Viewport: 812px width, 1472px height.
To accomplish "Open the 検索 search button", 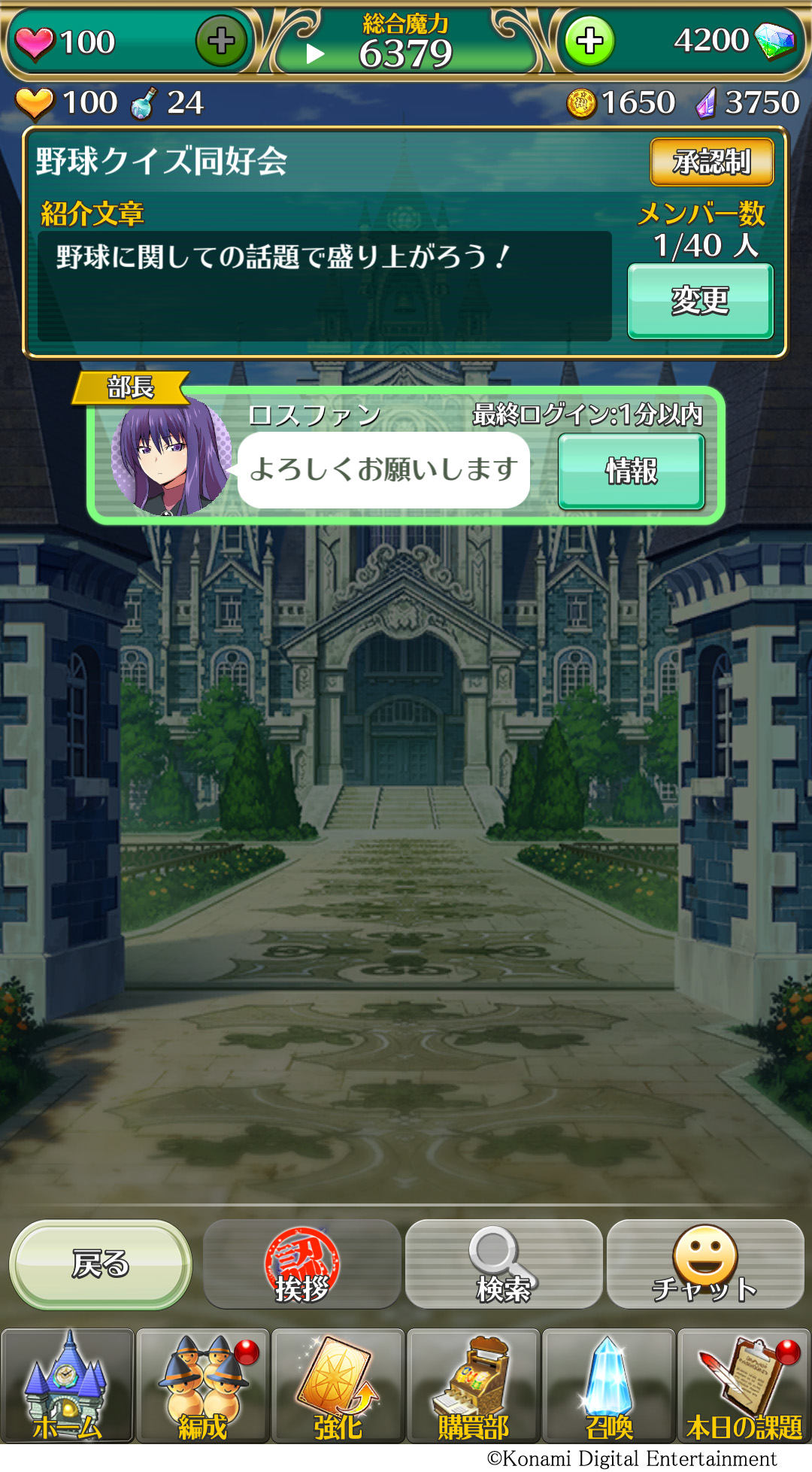I will [x=504, y=1264].
